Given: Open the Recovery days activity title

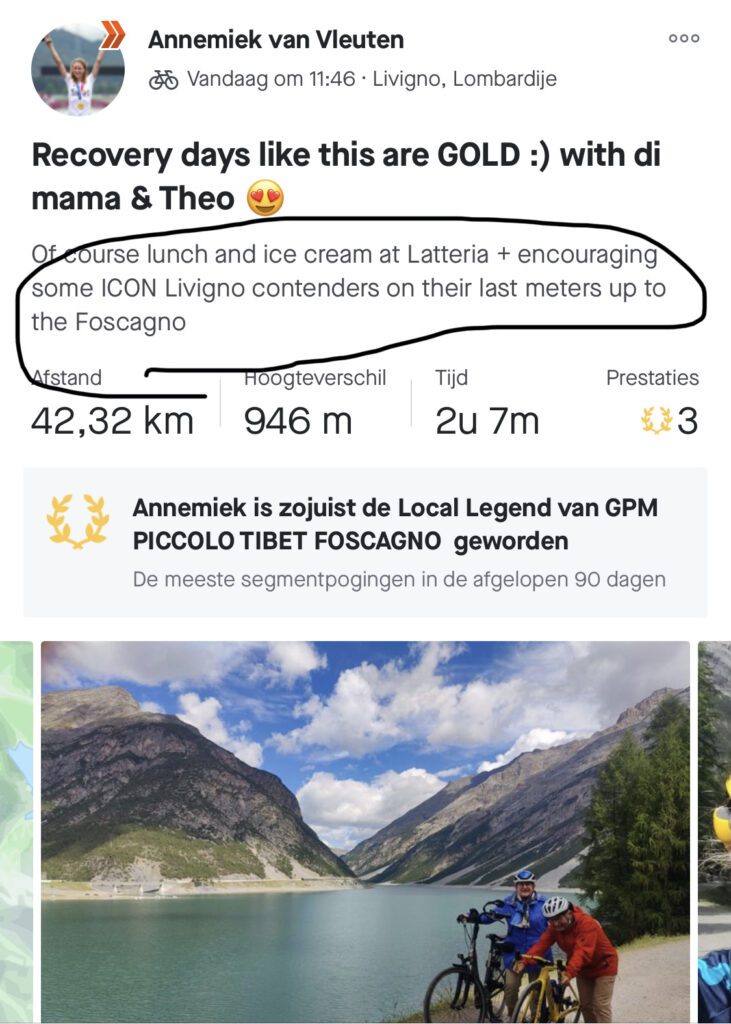Looking at the screenshot, I should click(346, 176).
